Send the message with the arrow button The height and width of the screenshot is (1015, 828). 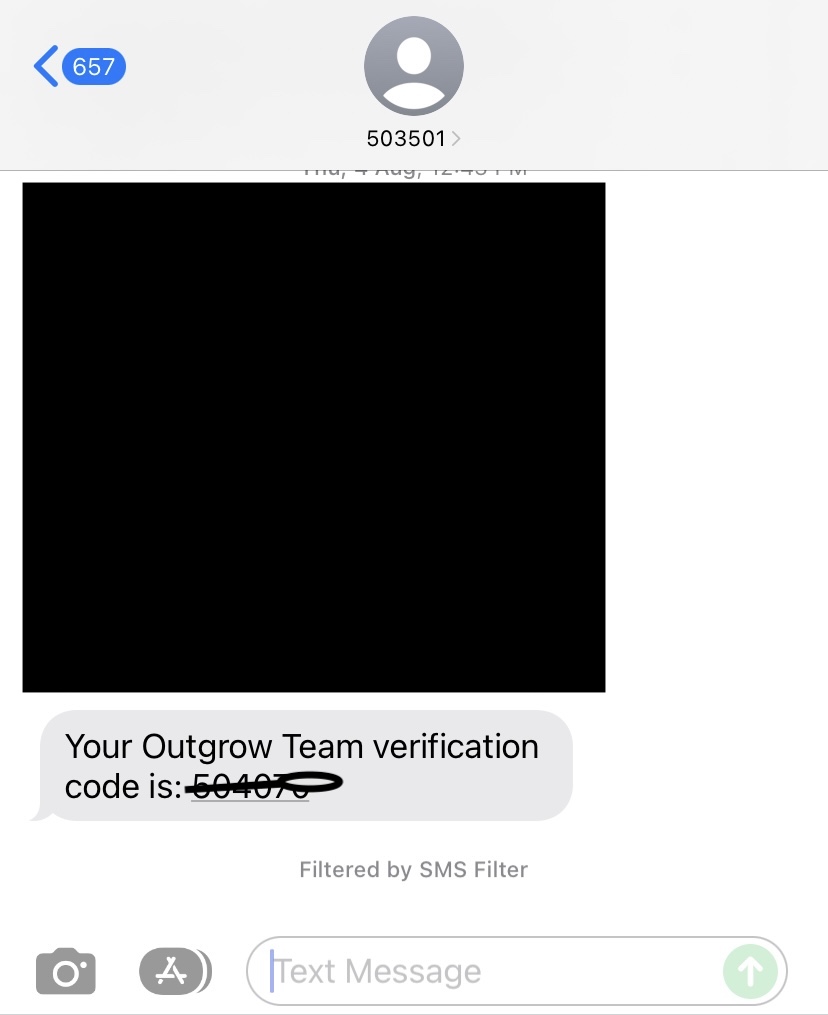750,970
